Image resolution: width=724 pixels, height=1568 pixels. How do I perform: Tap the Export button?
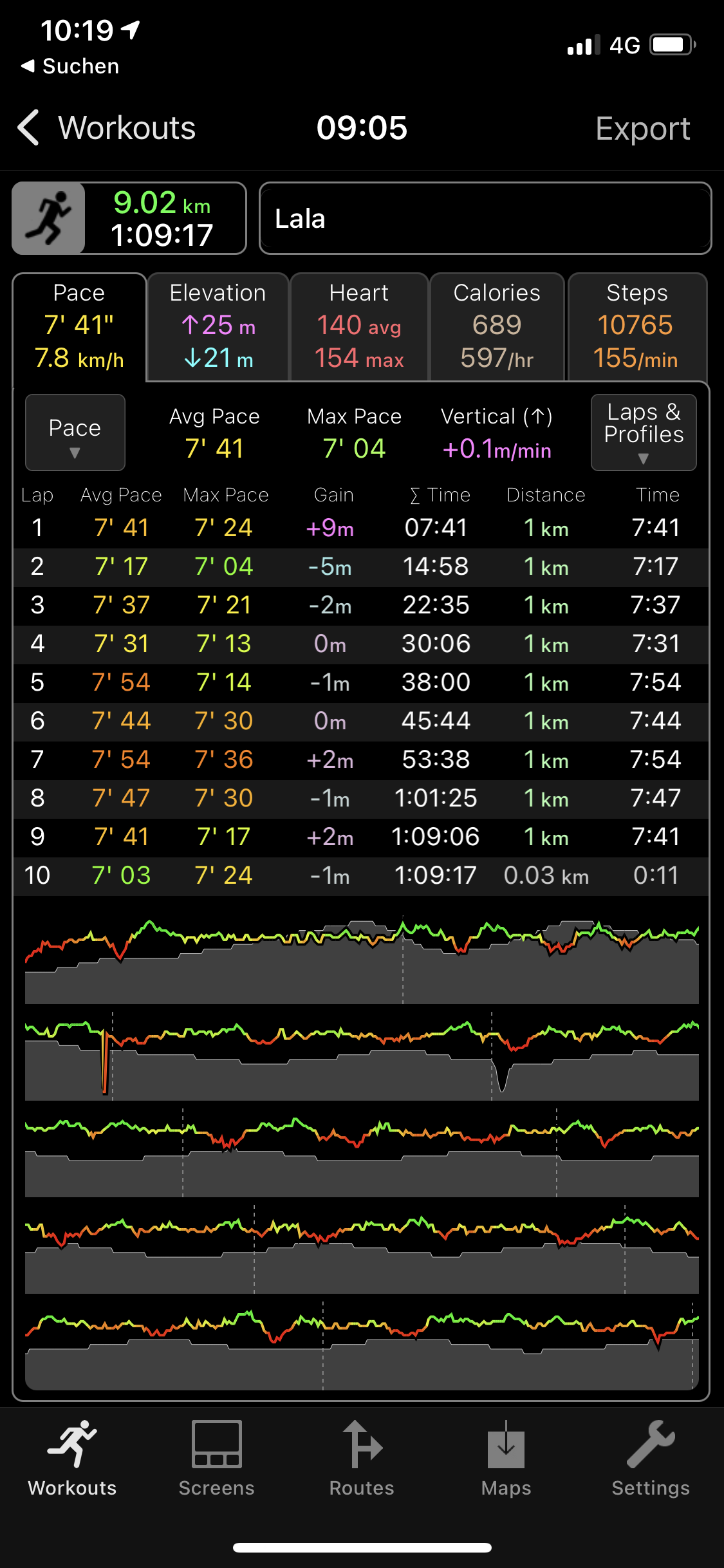pyautogui.click(x=642, y=129)
